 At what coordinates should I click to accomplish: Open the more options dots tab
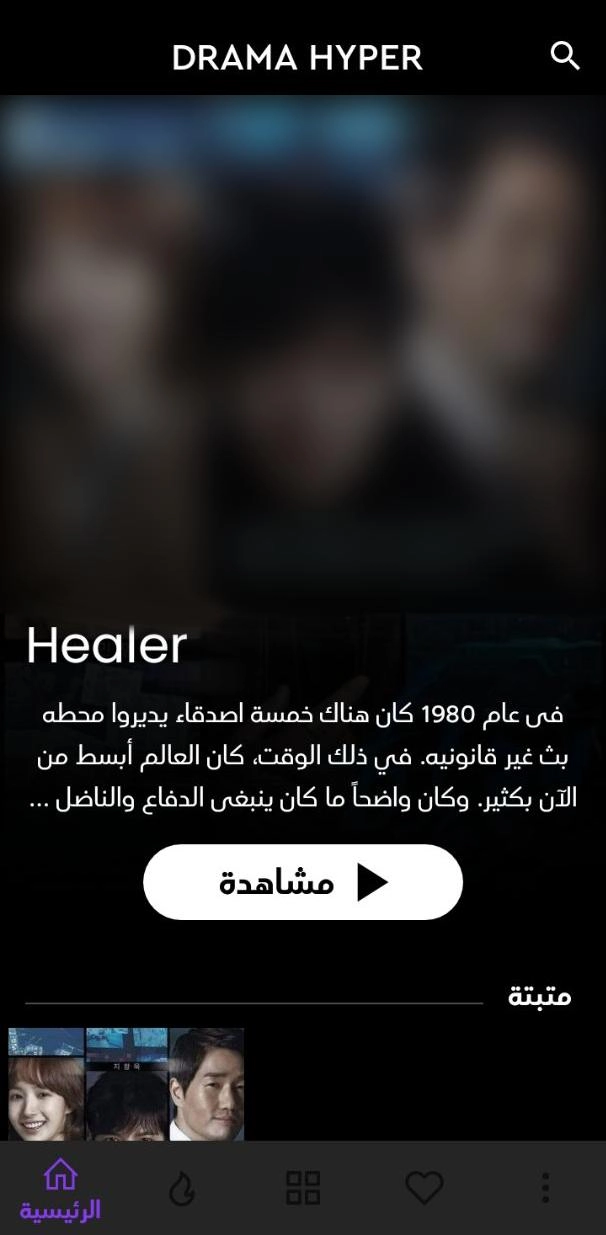(x=545, y=1188)
